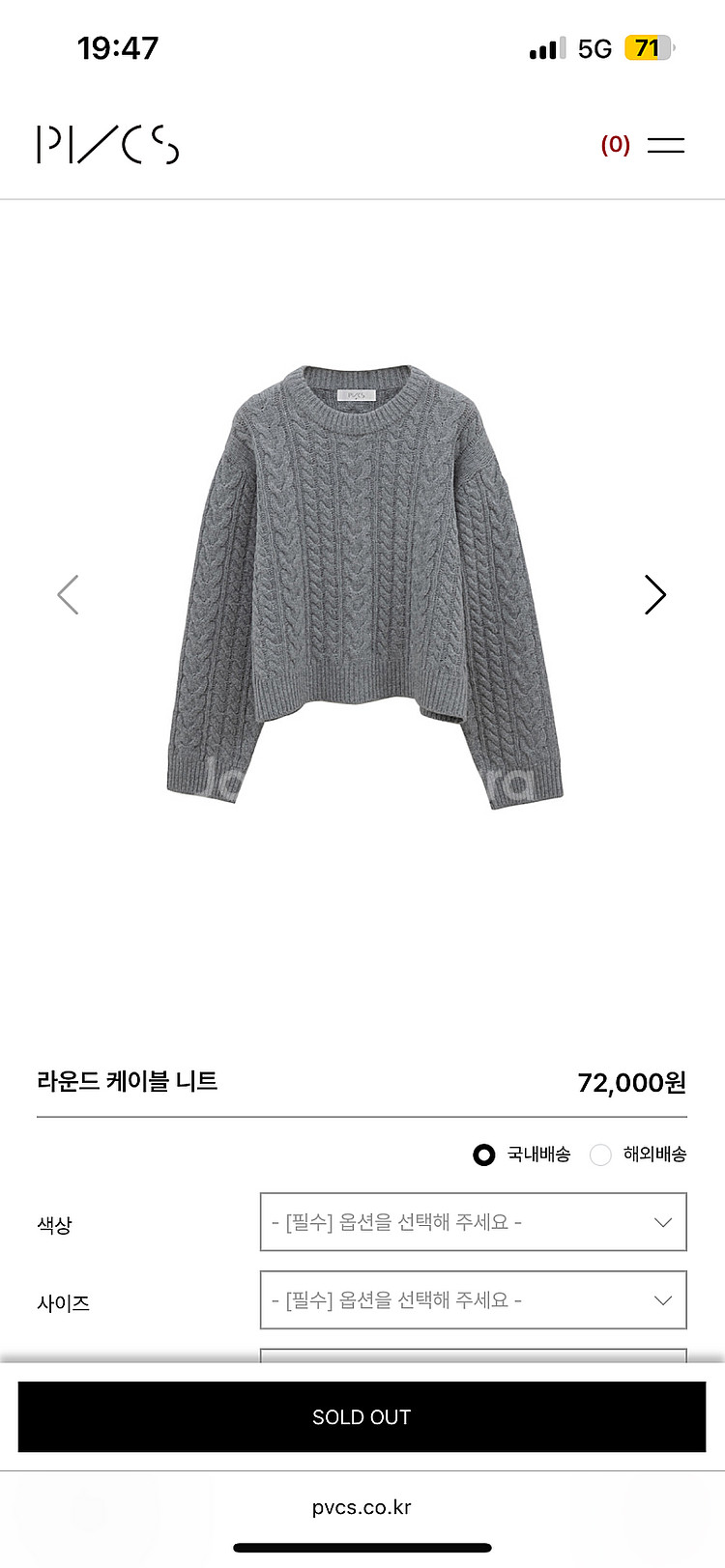Open the 색상 color option dropdown
This screenshot has height=1568, width=725.
click(x=473, y=1221)
